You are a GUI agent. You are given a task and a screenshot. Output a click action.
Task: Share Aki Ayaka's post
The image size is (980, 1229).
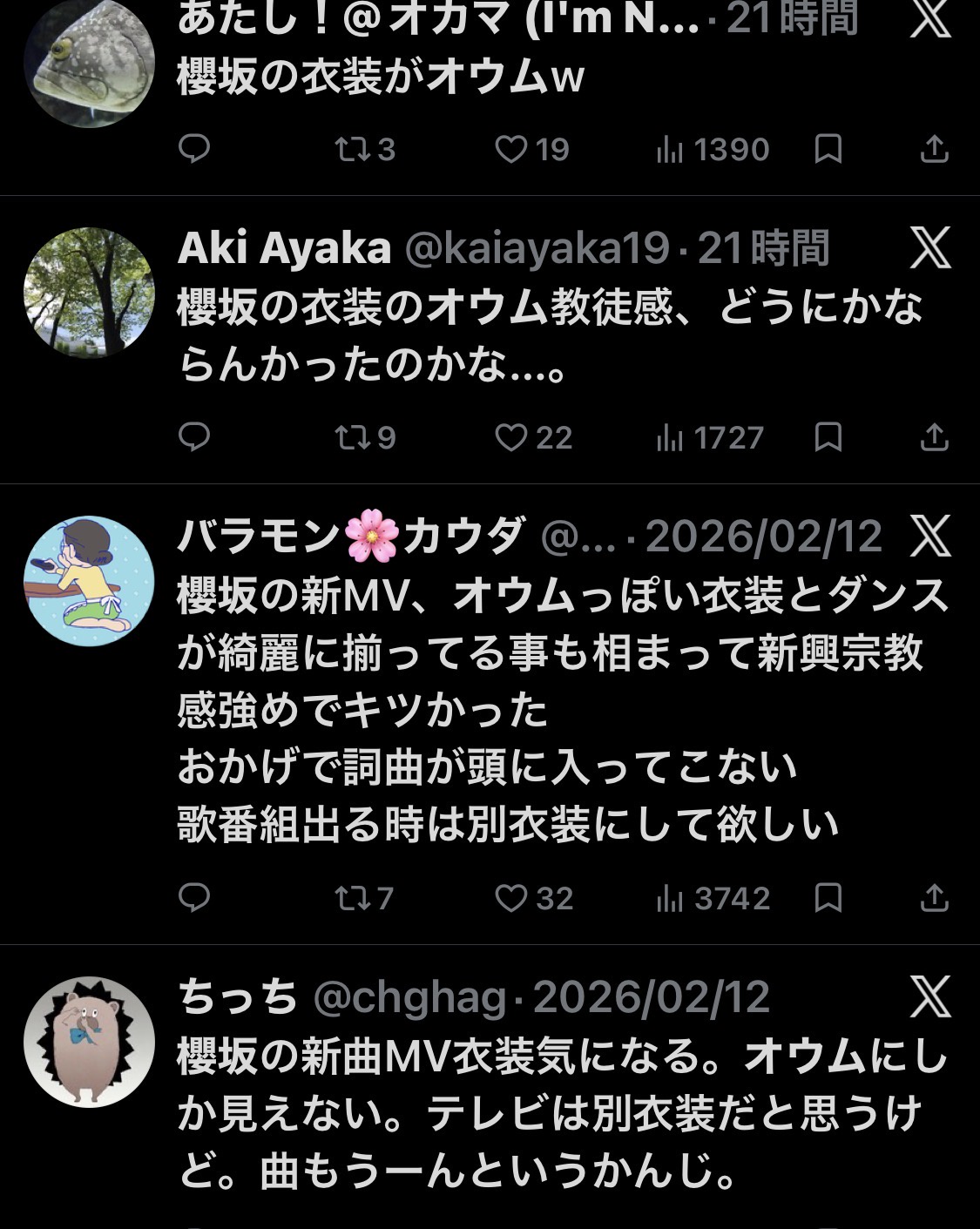click(x=934, y=437)
